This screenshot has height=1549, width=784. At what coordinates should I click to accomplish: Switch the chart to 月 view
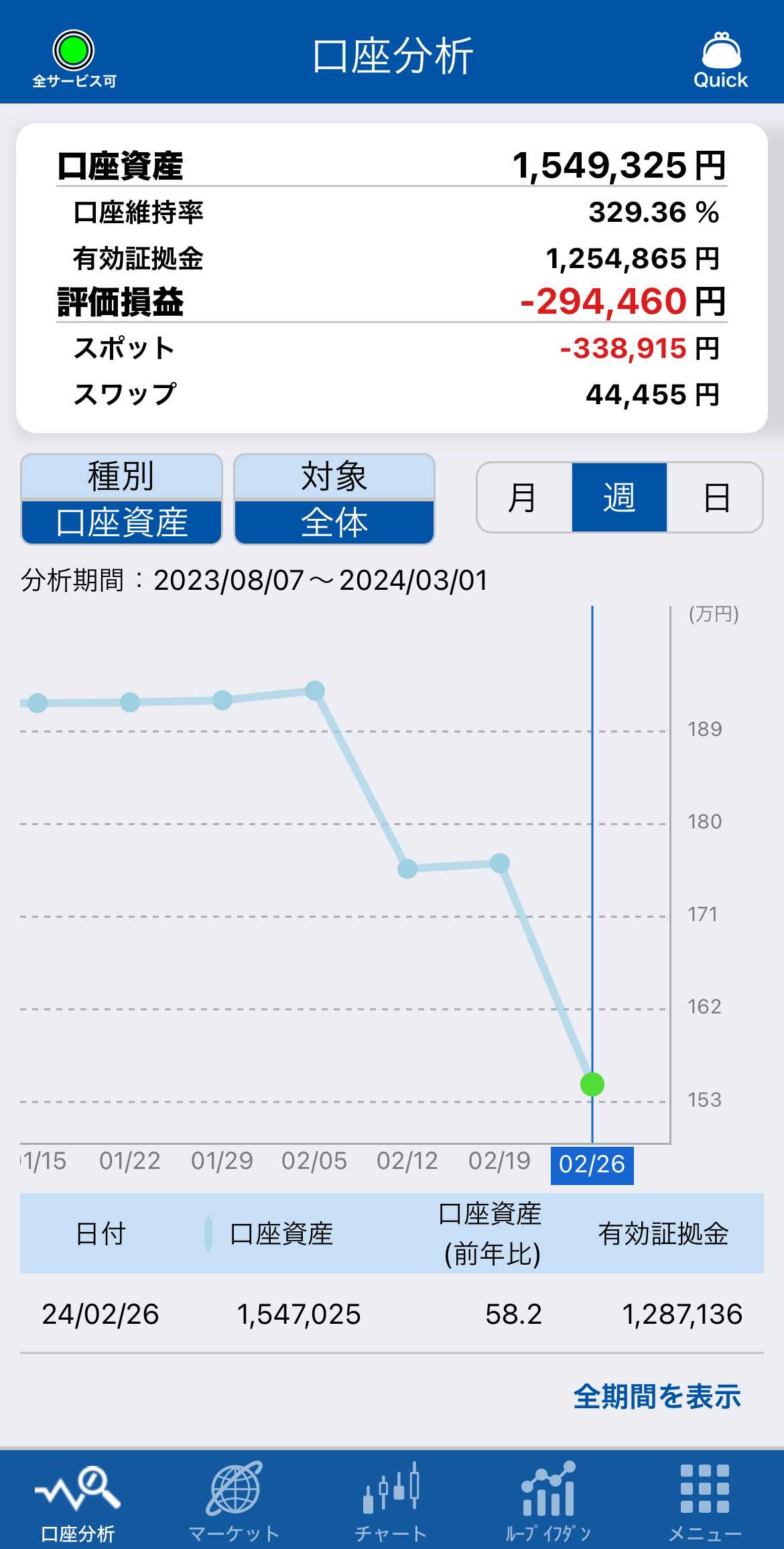[x=524, y=497]
